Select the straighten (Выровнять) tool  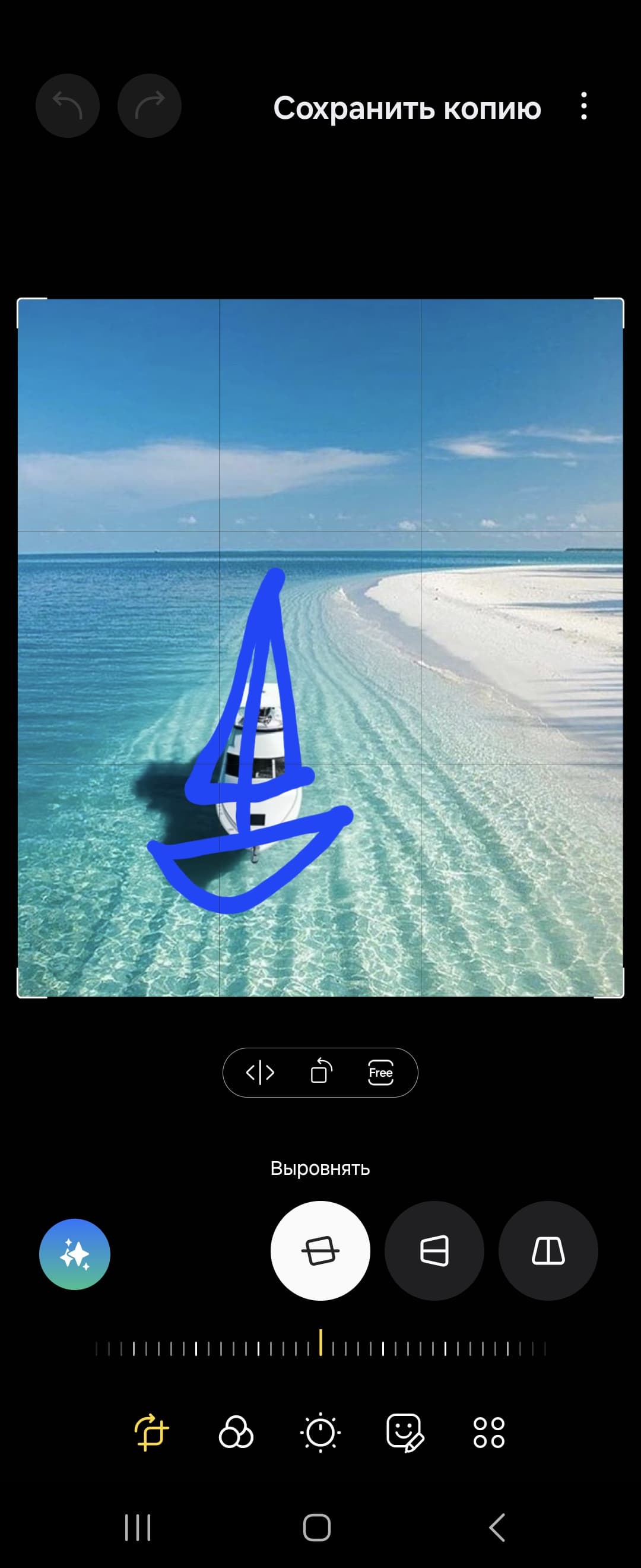coord(320,1251)
